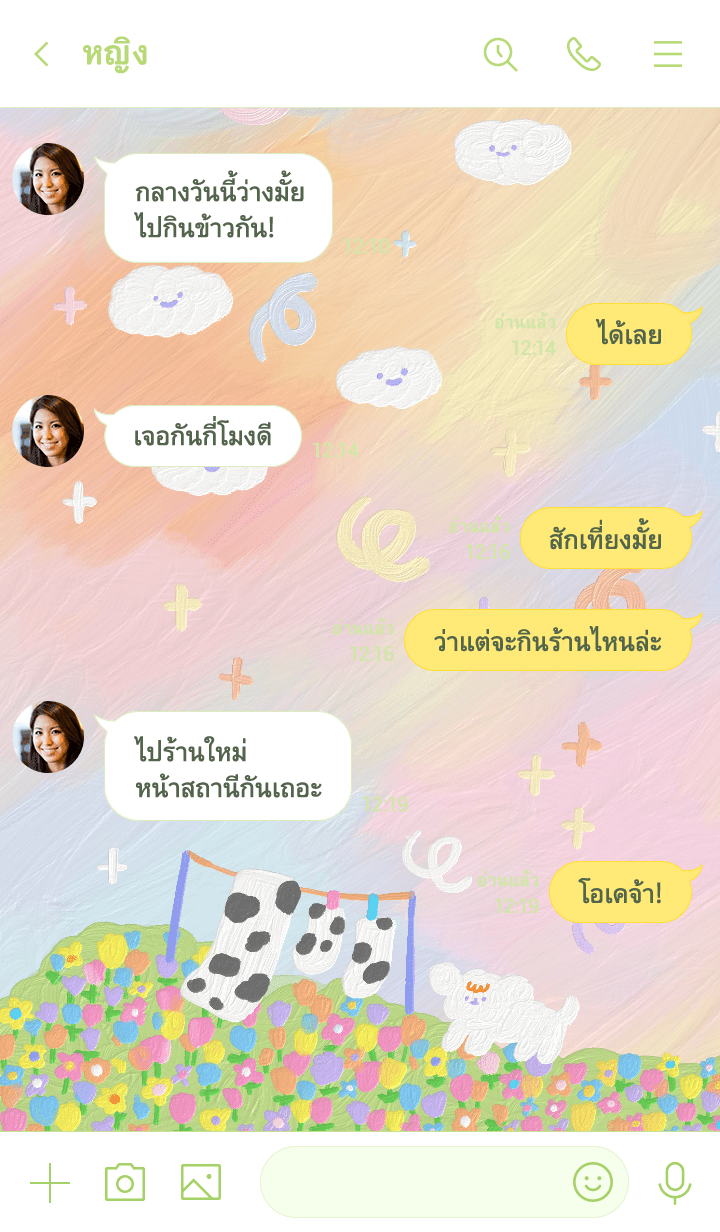Go back from the chat with หญิง

click(x=41, y=54)
